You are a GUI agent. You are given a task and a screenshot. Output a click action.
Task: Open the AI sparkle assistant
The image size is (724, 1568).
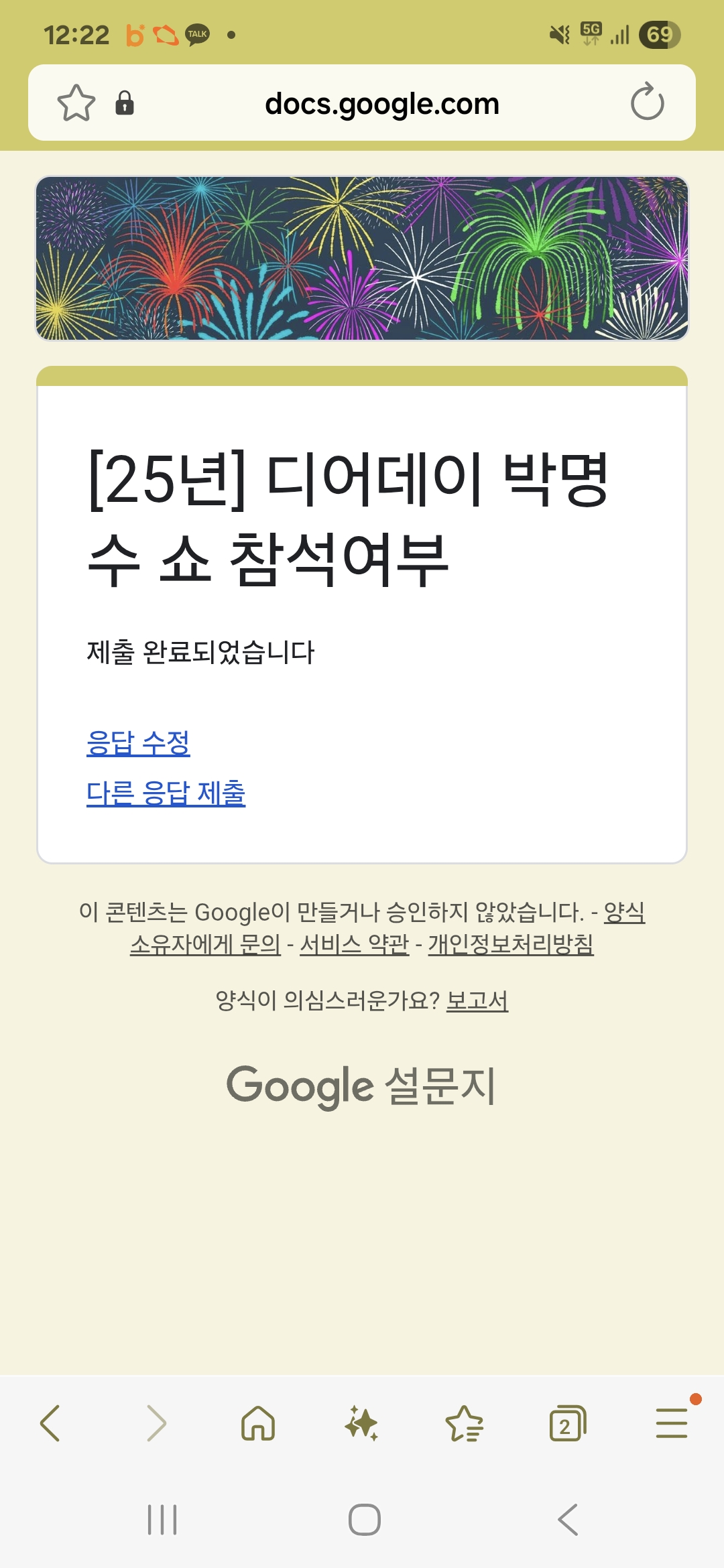point(361,1423)
